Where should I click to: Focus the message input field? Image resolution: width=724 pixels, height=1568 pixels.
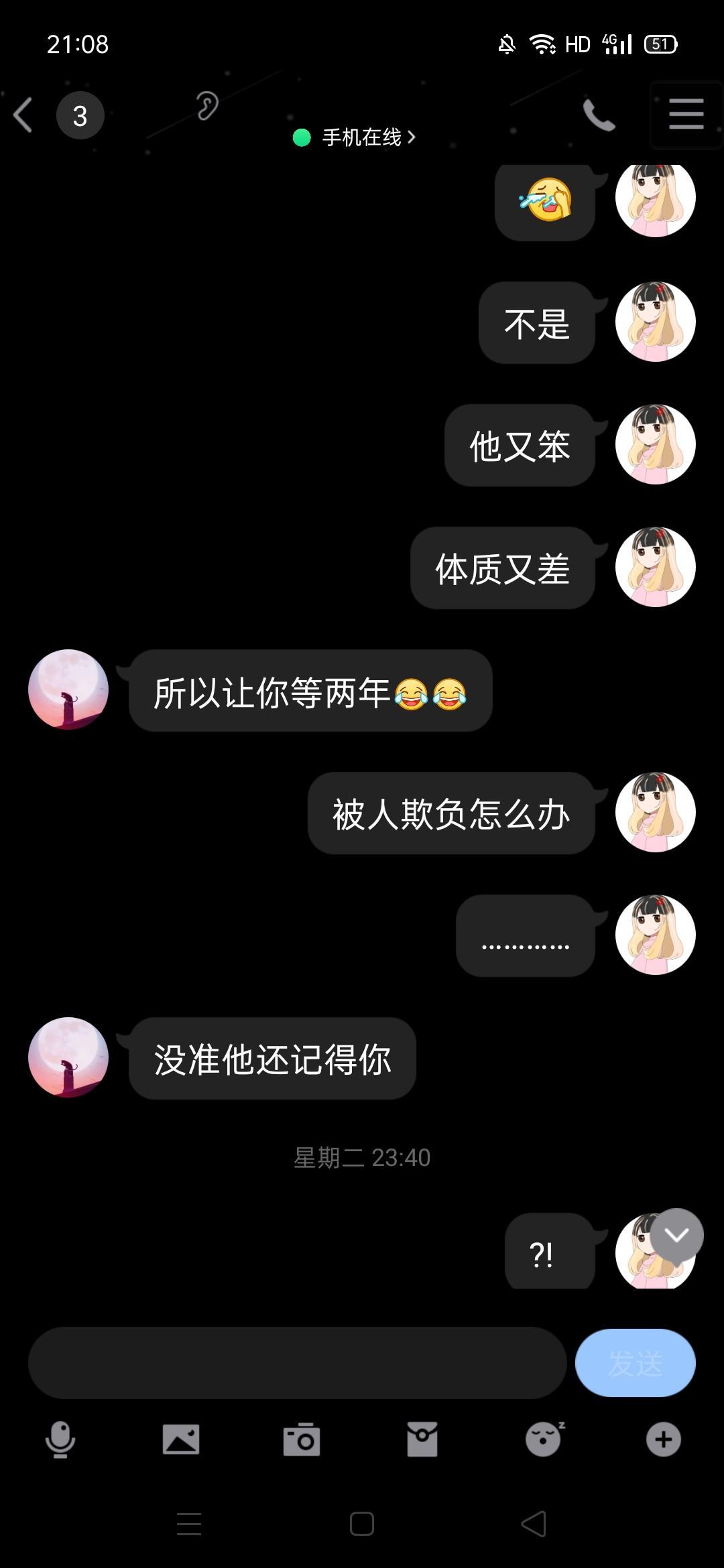tap(297, 1362)
